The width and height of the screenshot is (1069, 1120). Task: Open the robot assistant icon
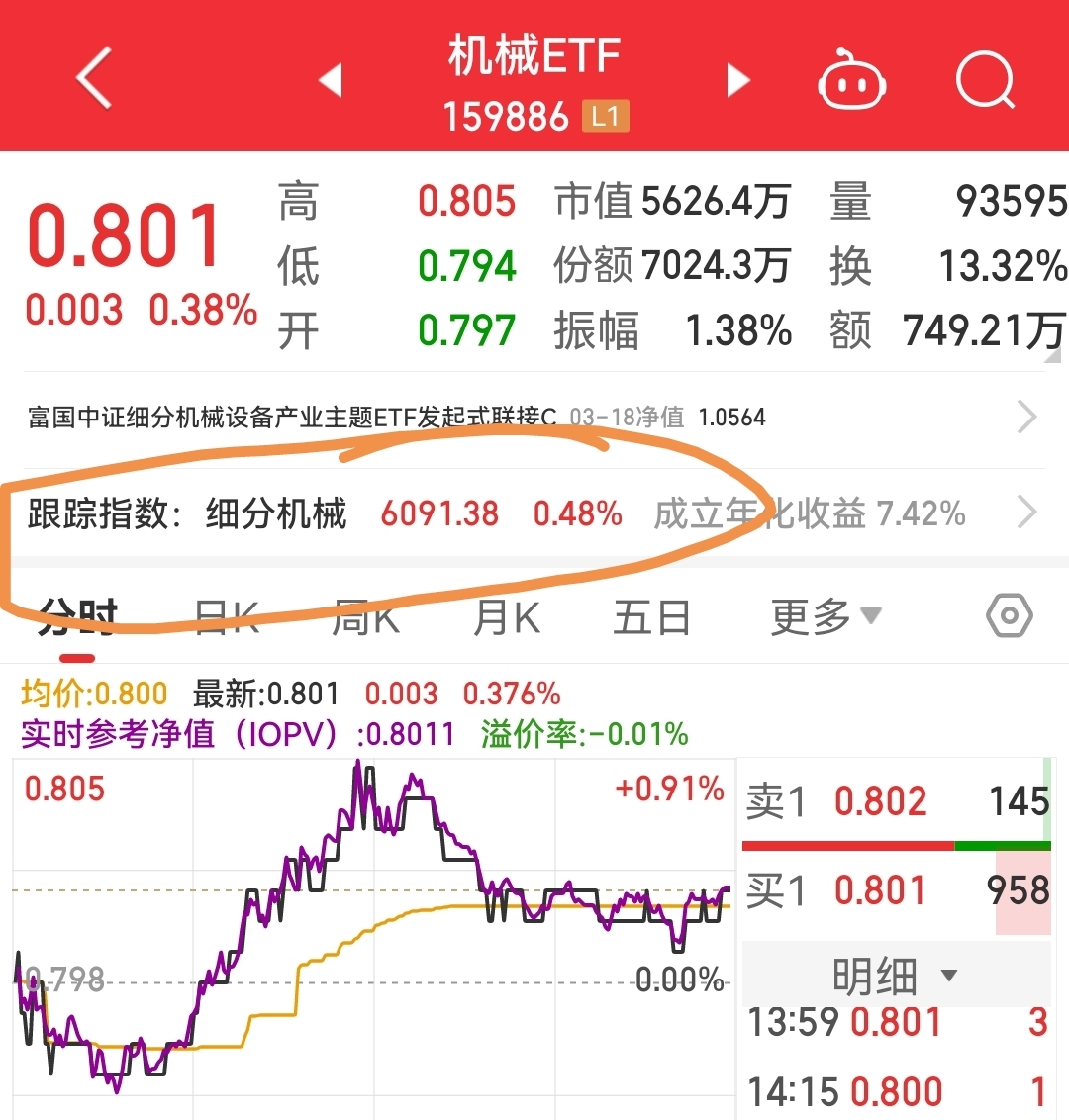click(851, 81)
